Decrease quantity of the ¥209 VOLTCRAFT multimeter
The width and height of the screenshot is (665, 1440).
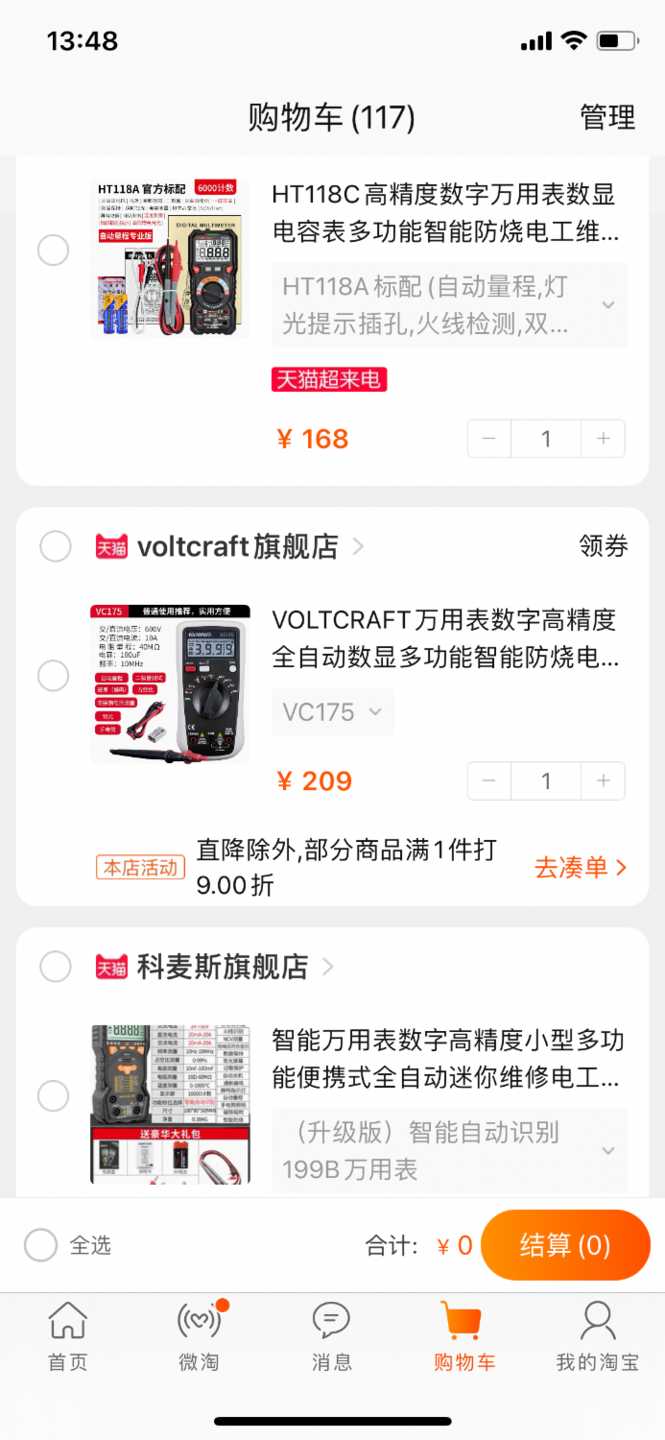(x=489, y=781)
